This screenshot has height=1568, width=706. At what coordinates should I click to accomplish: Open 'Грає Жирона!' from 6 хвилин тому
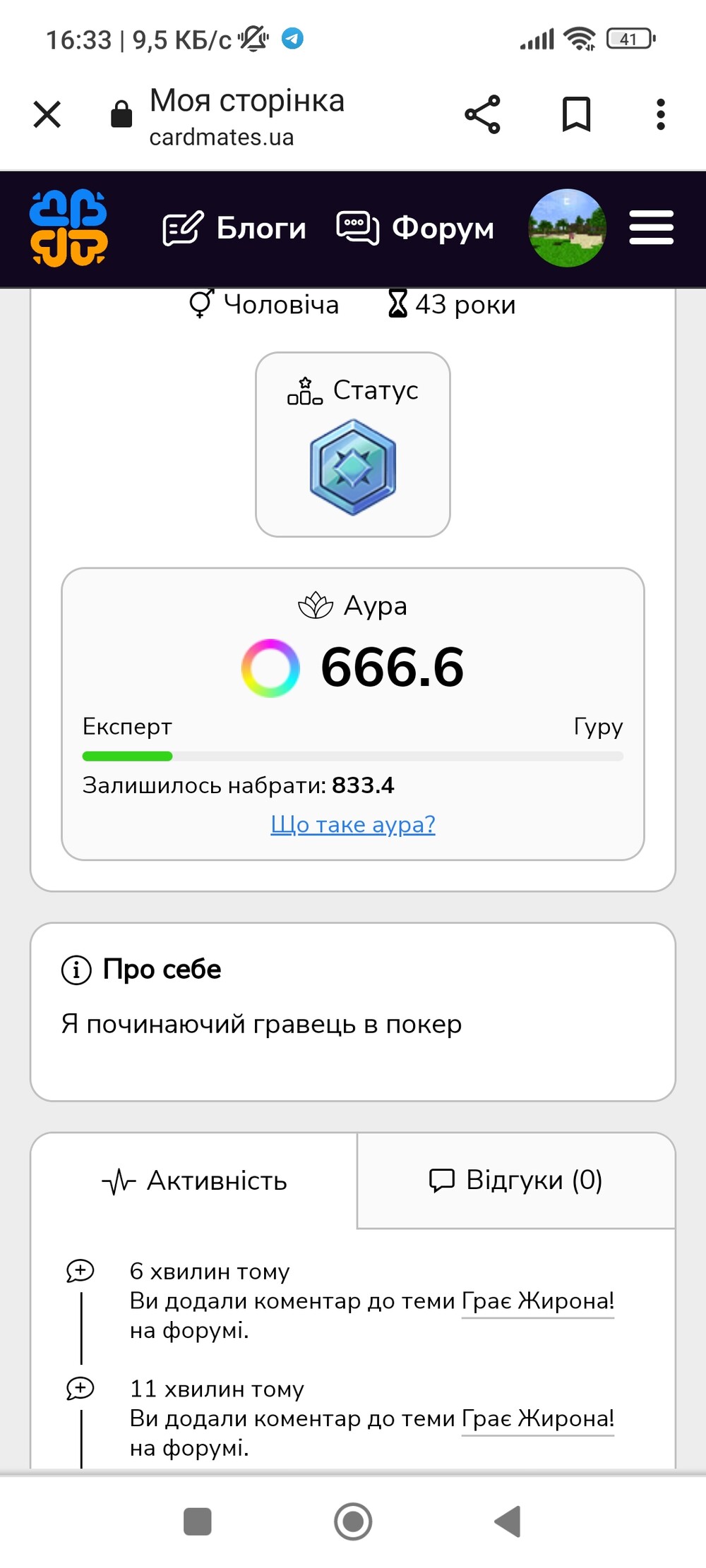537,1300
